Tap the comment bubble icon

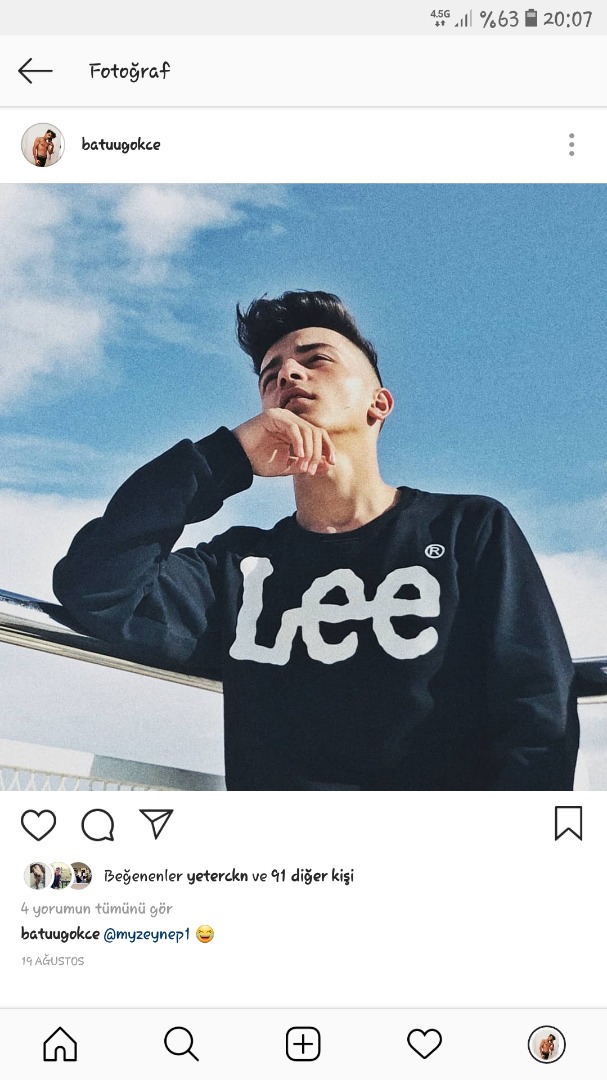(x=98, y=824)
